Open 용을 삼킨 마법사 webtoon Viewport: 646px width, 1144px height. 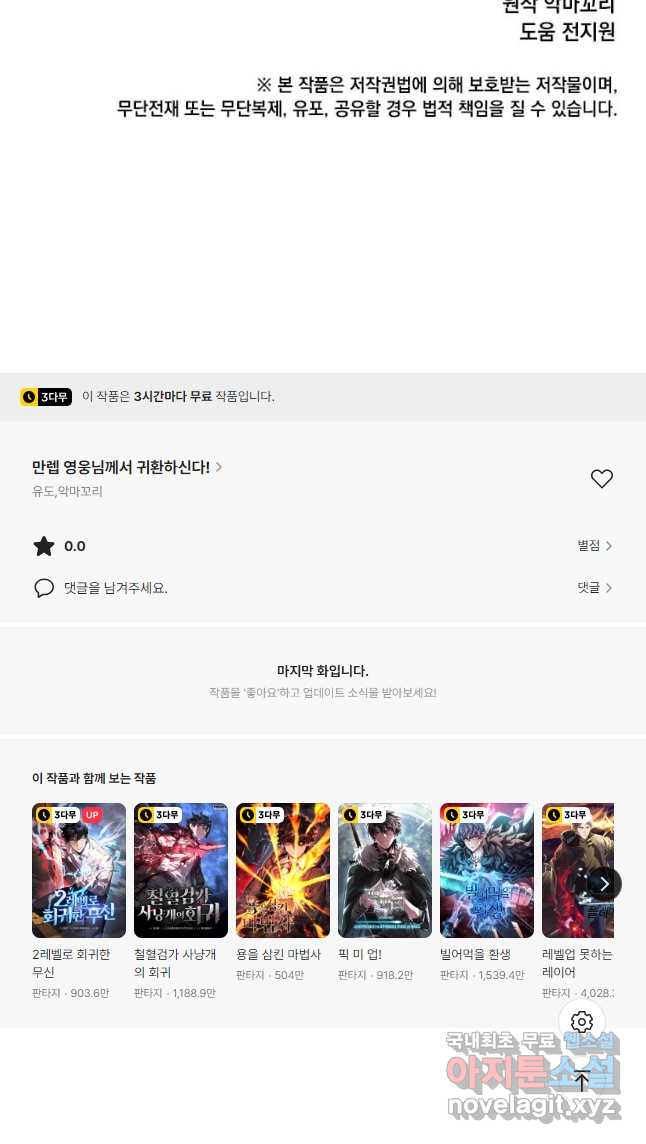[283, 870]
